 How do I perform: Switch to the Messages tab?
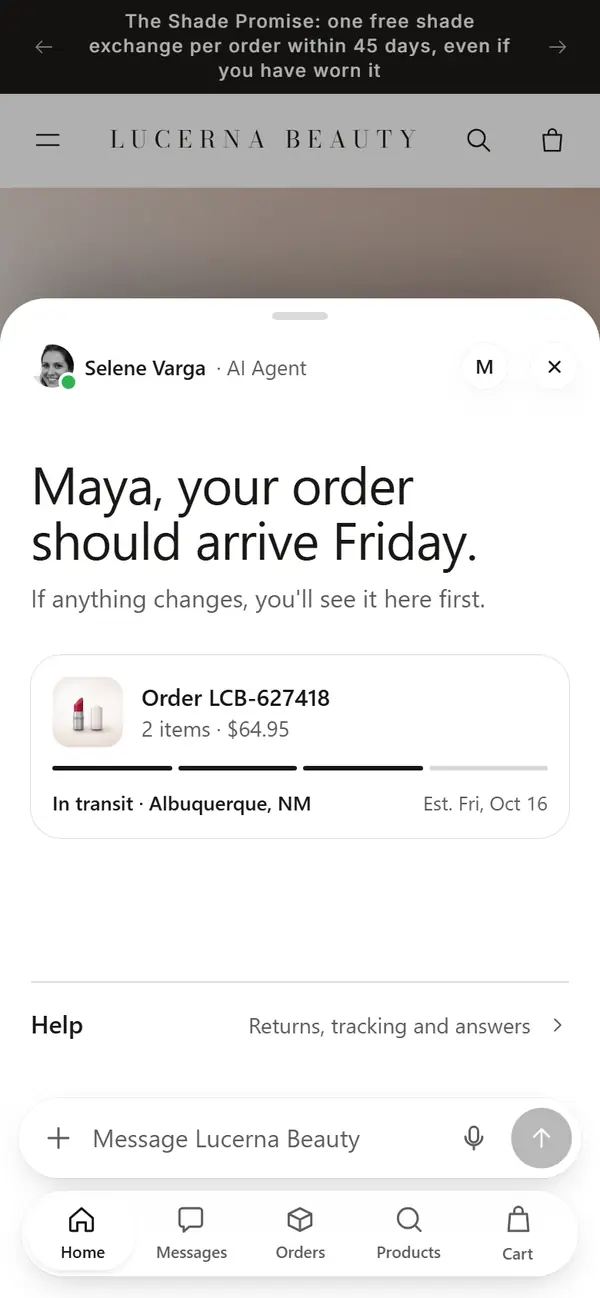(x=191, y=1233)
